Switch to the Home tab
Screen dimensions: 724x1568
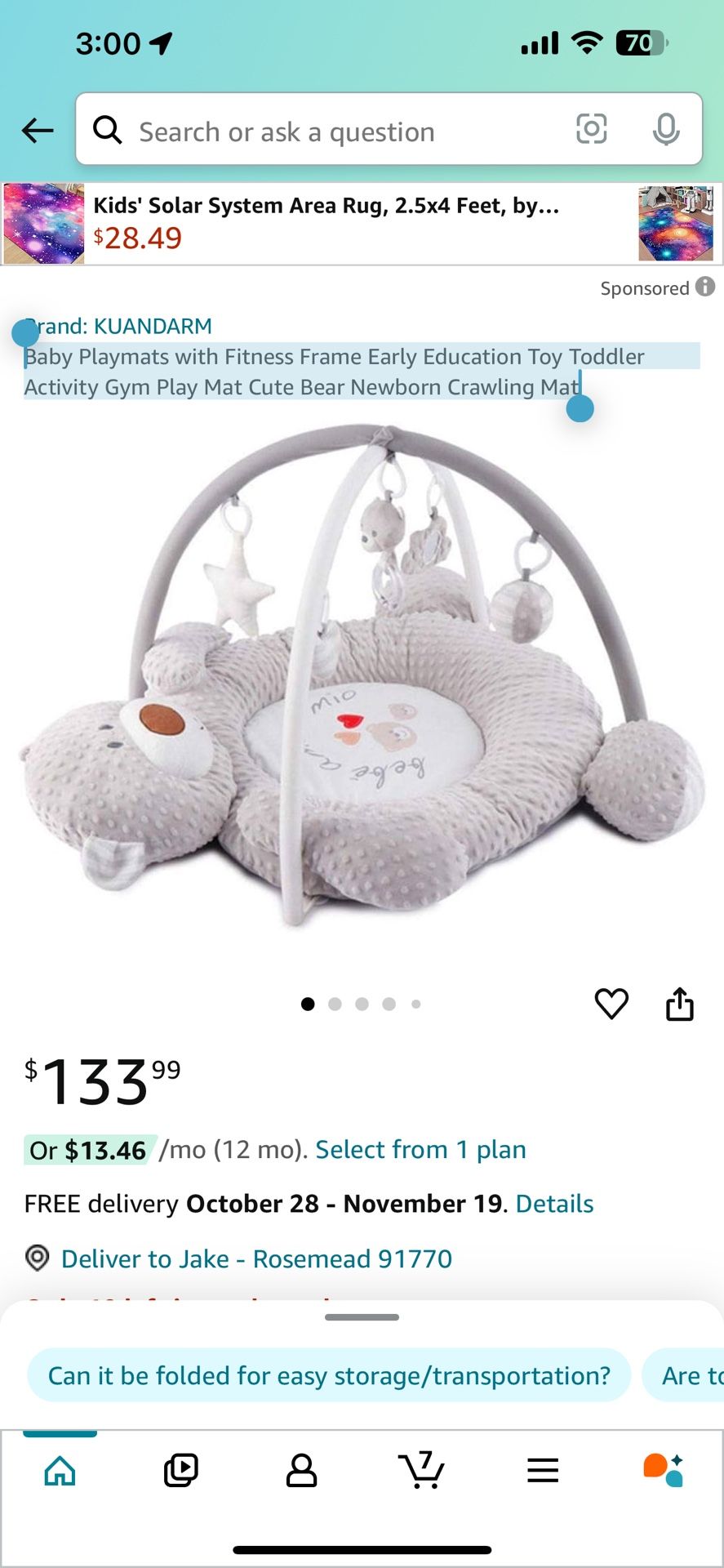(x=60, y=1471)
